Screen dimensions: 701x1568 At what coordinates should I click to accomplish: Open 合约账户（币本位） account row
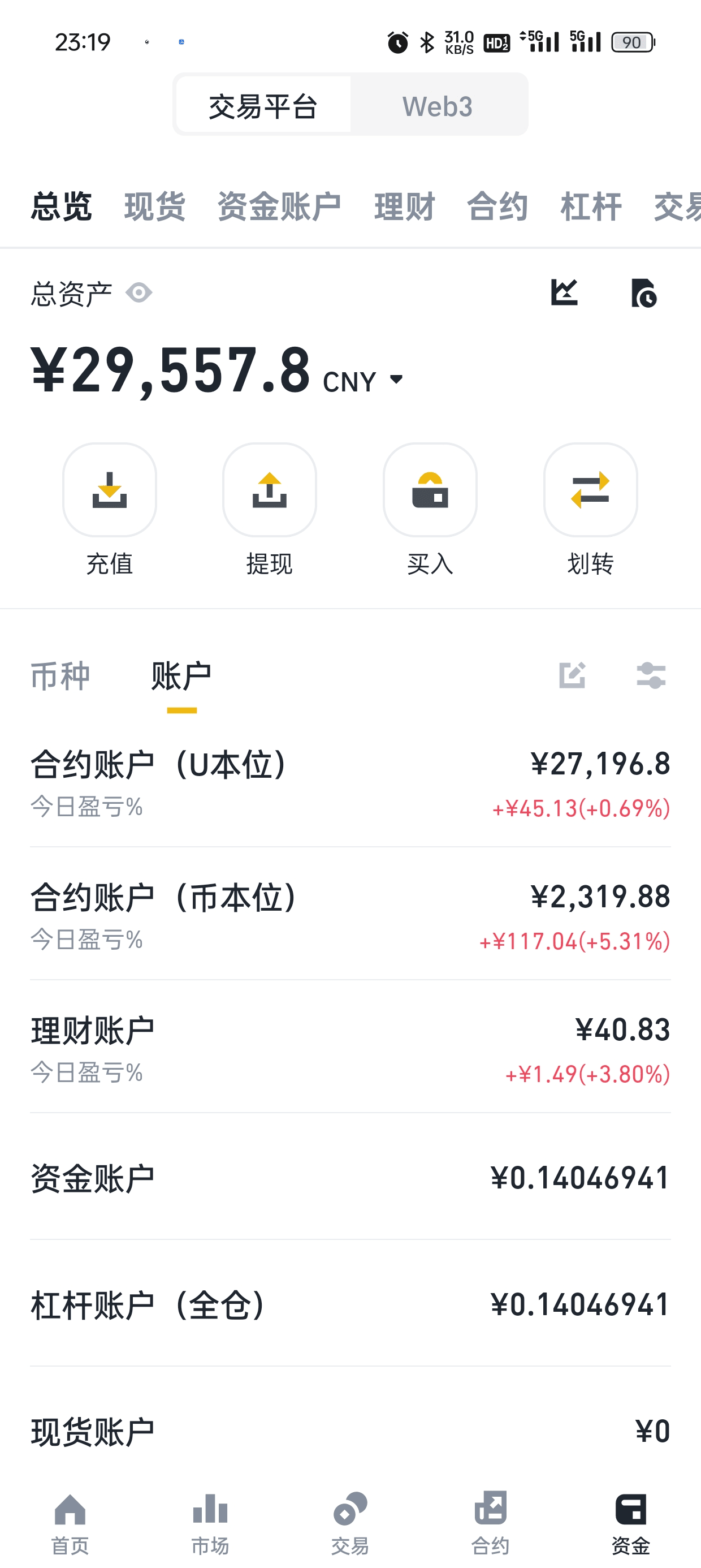pyautogui.click(x=350, y=917)
